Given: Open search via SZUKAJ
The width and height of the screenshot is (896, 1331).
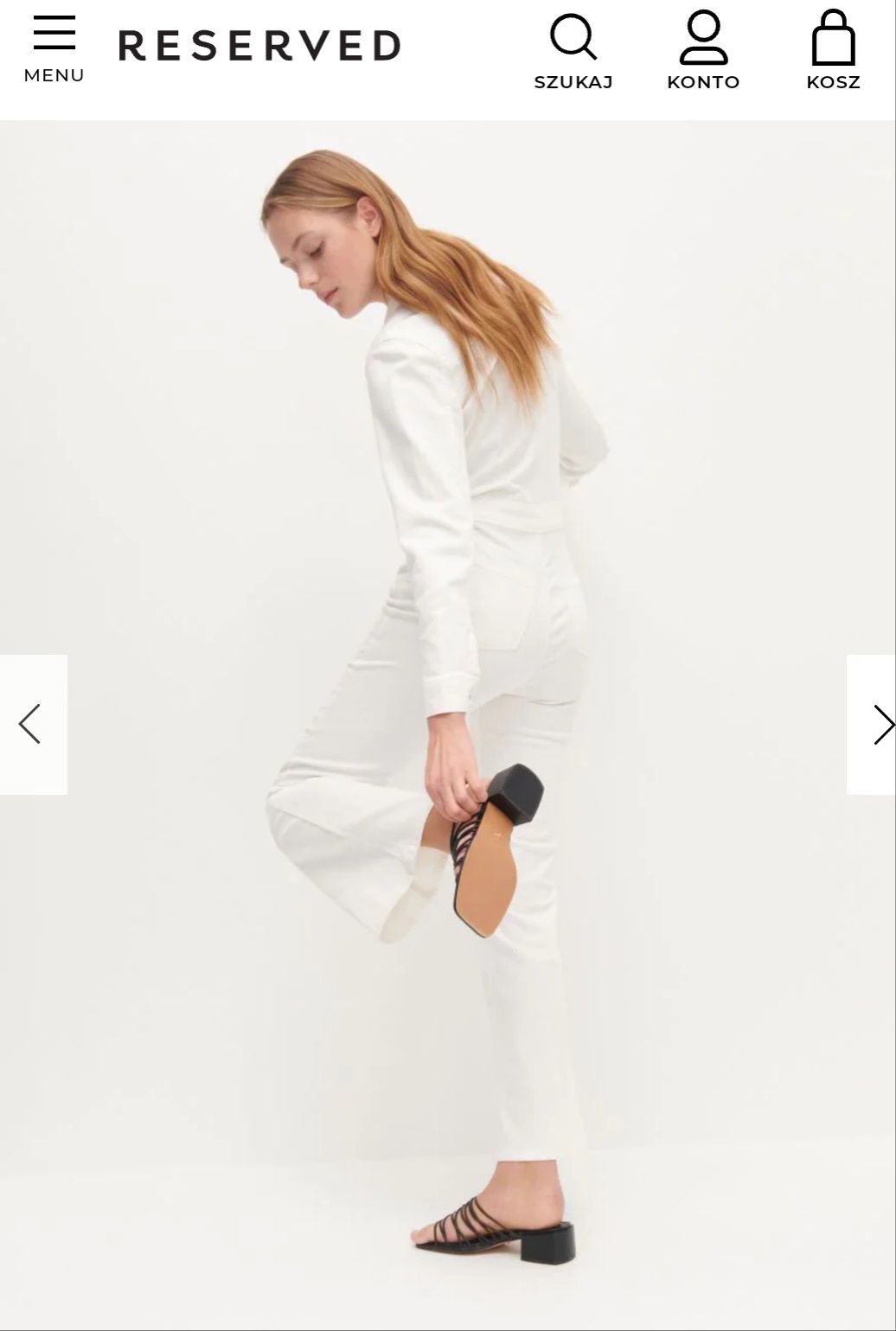Looking at the screenshot, I should (x=573, y=51).
